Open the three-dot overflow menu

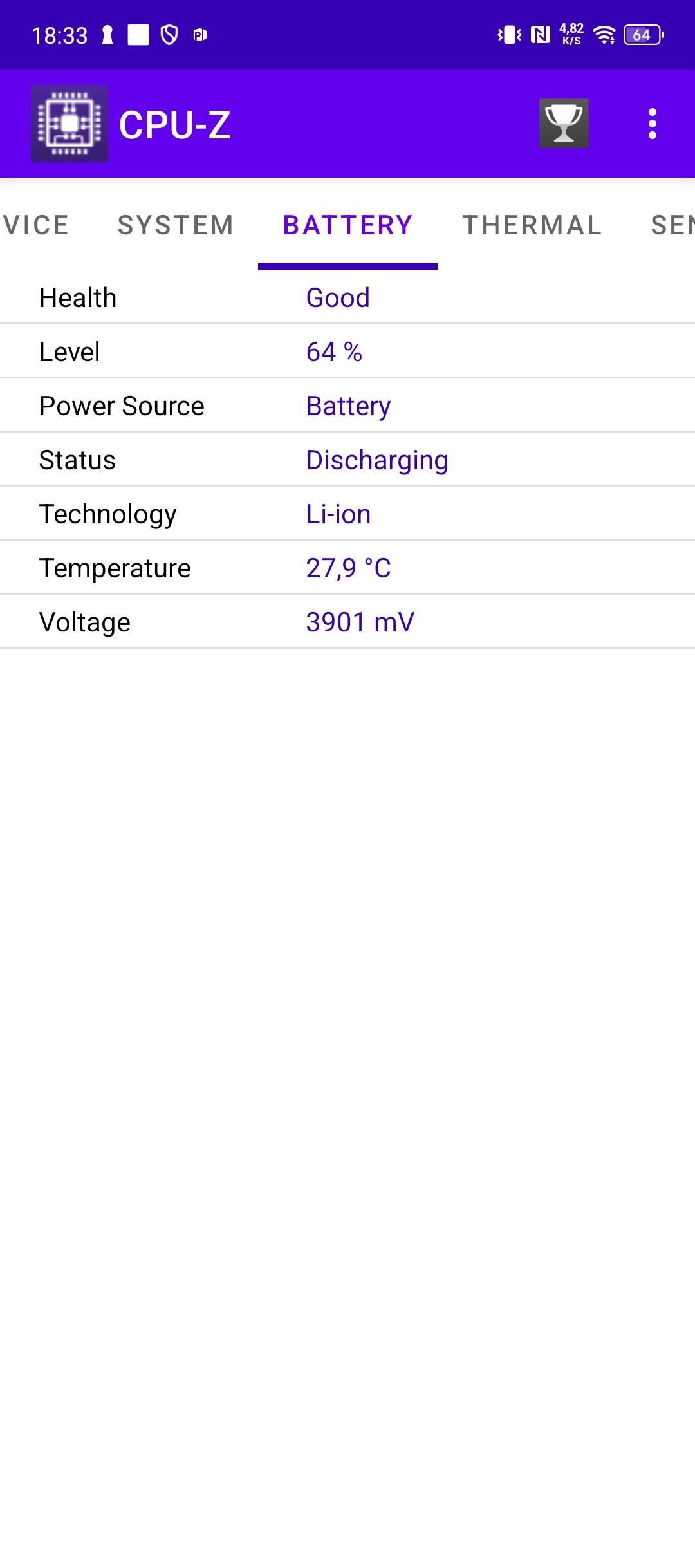point(653,124)
